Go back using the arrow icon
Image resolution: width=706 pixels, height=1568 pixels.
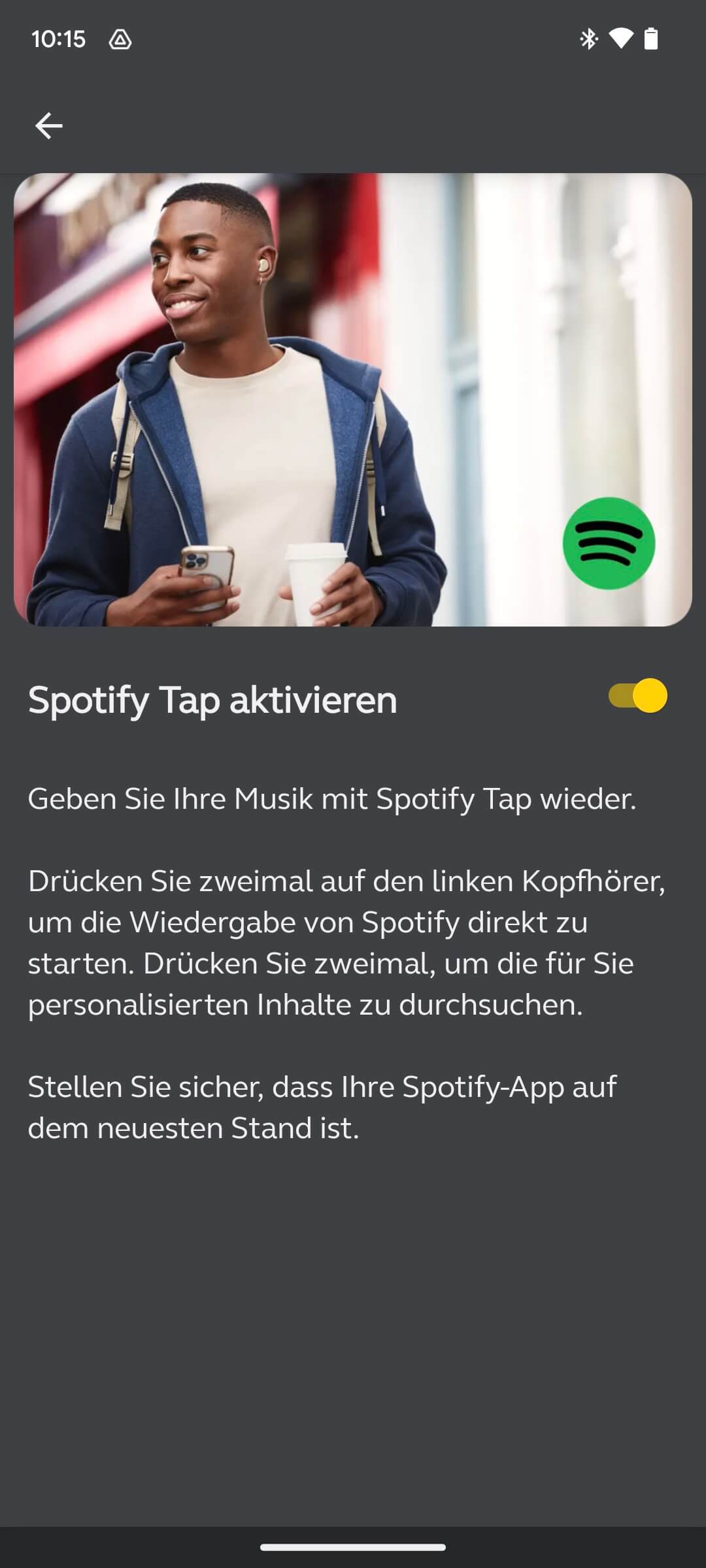click(49, 125)
